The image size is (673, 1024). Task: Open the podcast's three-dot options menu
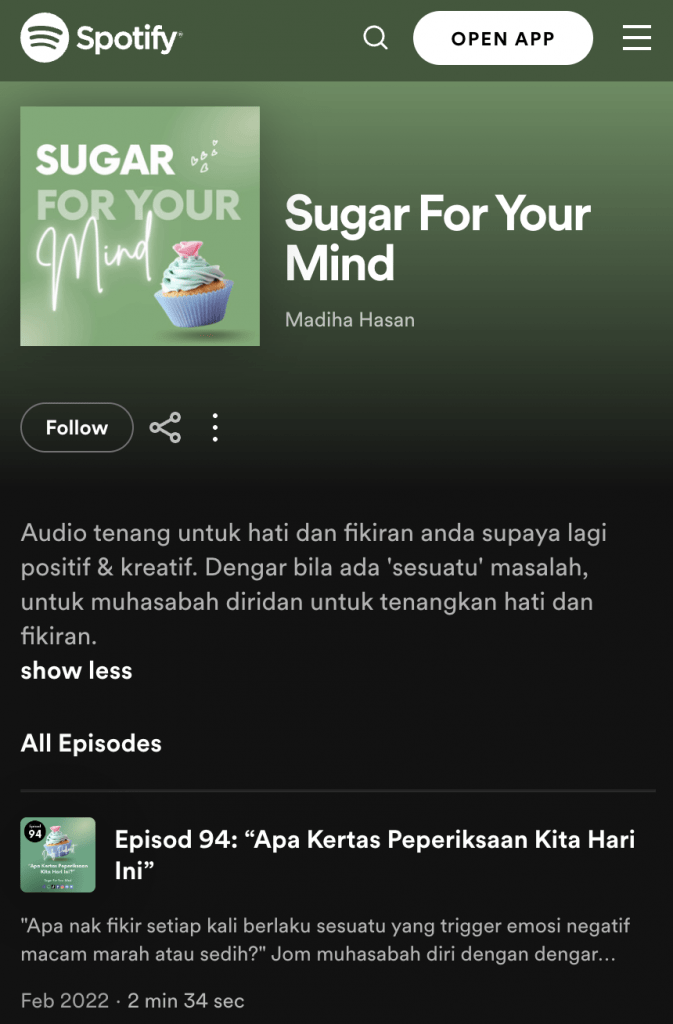(215, 428)
